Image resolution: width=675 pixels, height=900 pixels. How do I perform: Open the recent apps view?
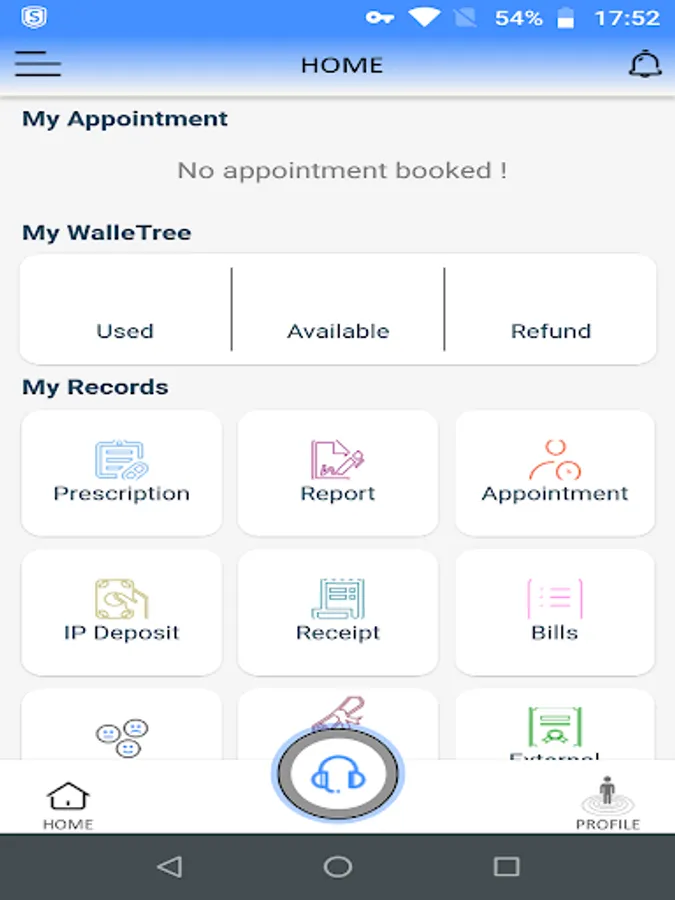click(x=507, y=866)
